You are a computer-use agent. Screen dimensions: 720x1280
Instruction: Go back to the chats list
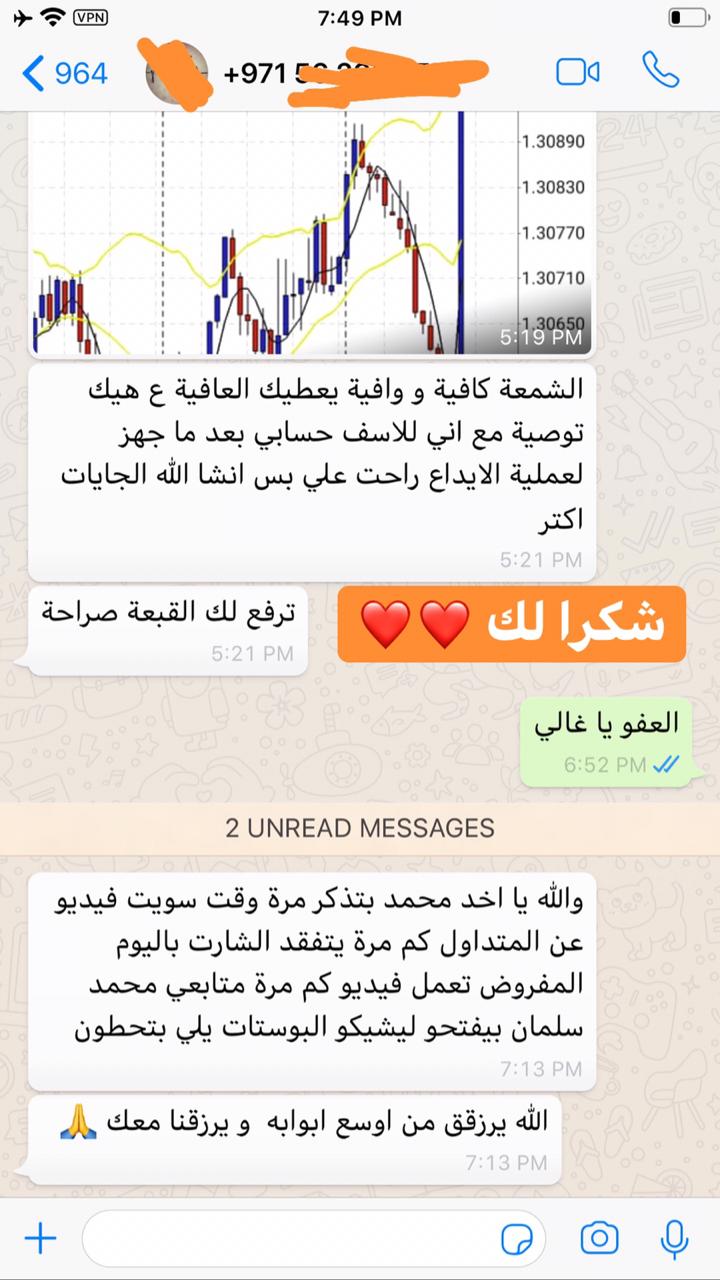click(x=64, y=74)
